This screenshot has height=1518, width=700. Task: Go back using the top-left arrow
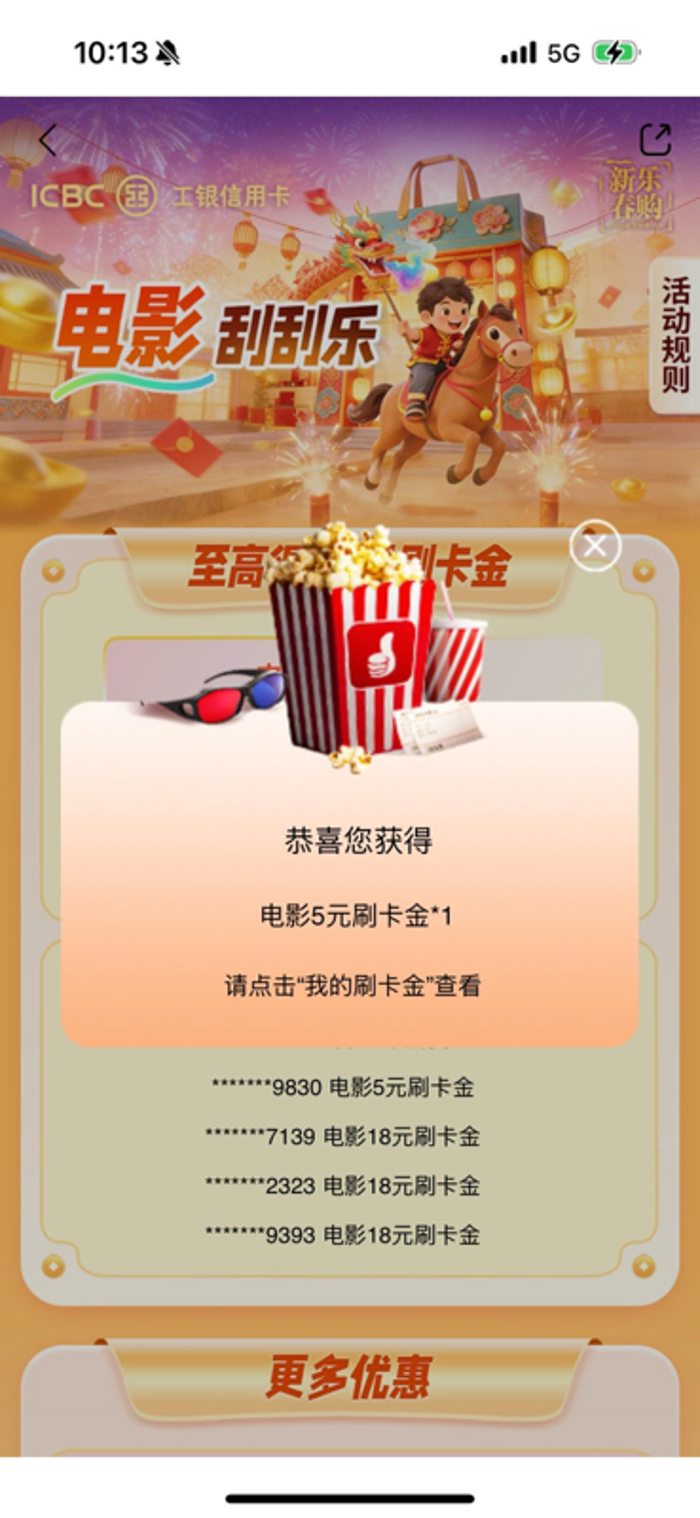(47, 141)
